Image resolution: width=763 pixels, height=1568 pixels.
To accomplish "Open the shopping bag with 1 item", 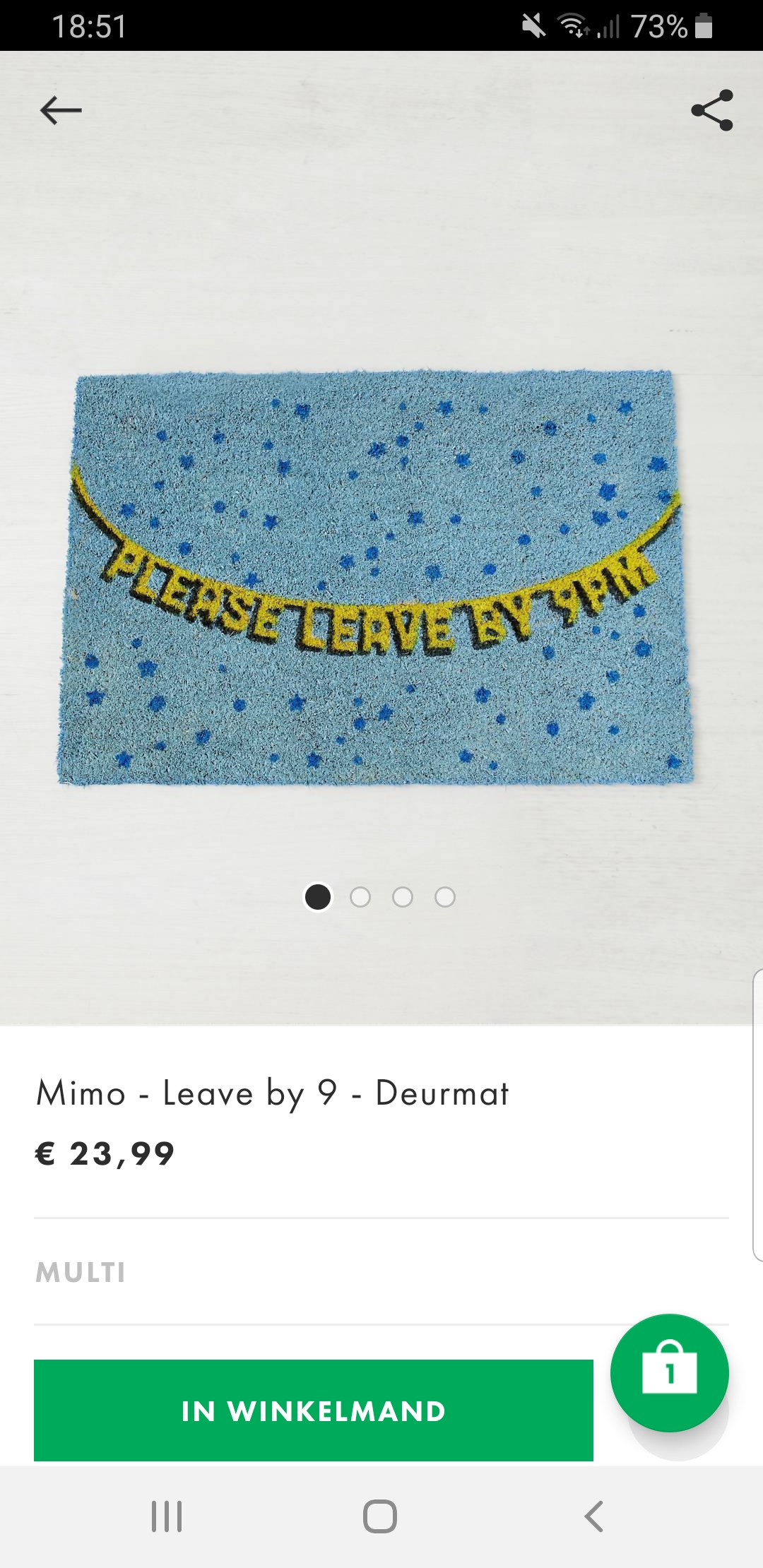I will click(670, 1373).
